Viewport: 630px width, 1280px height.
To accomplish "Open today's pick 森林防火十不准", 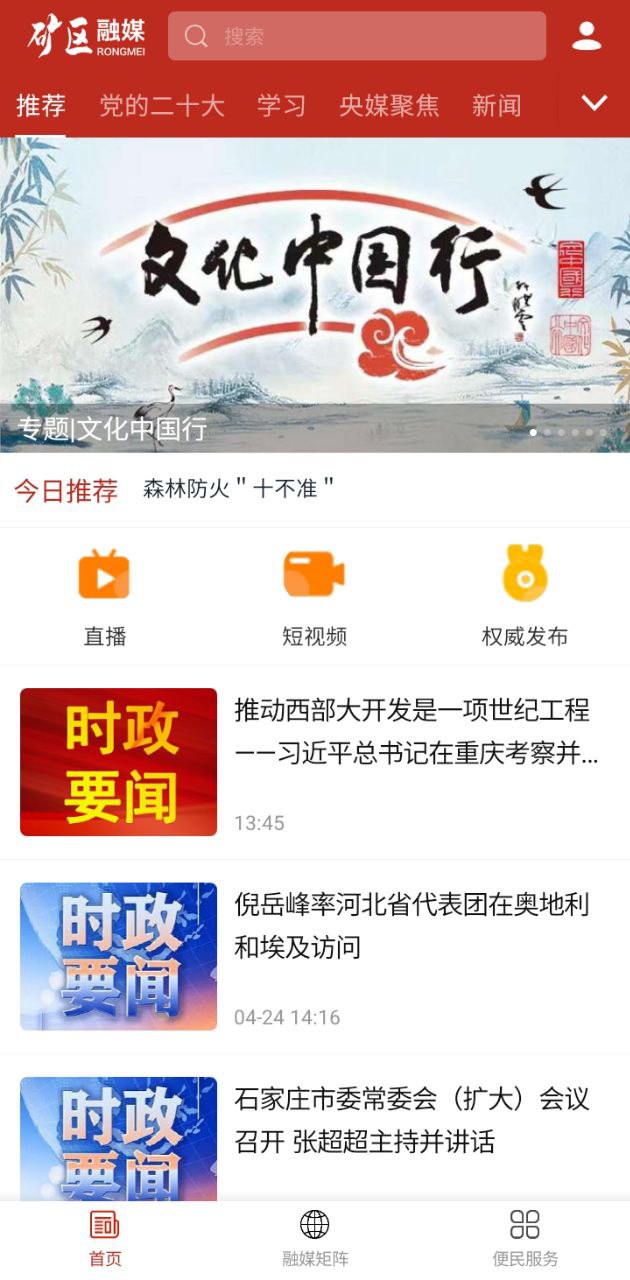I will pos(238,489).
